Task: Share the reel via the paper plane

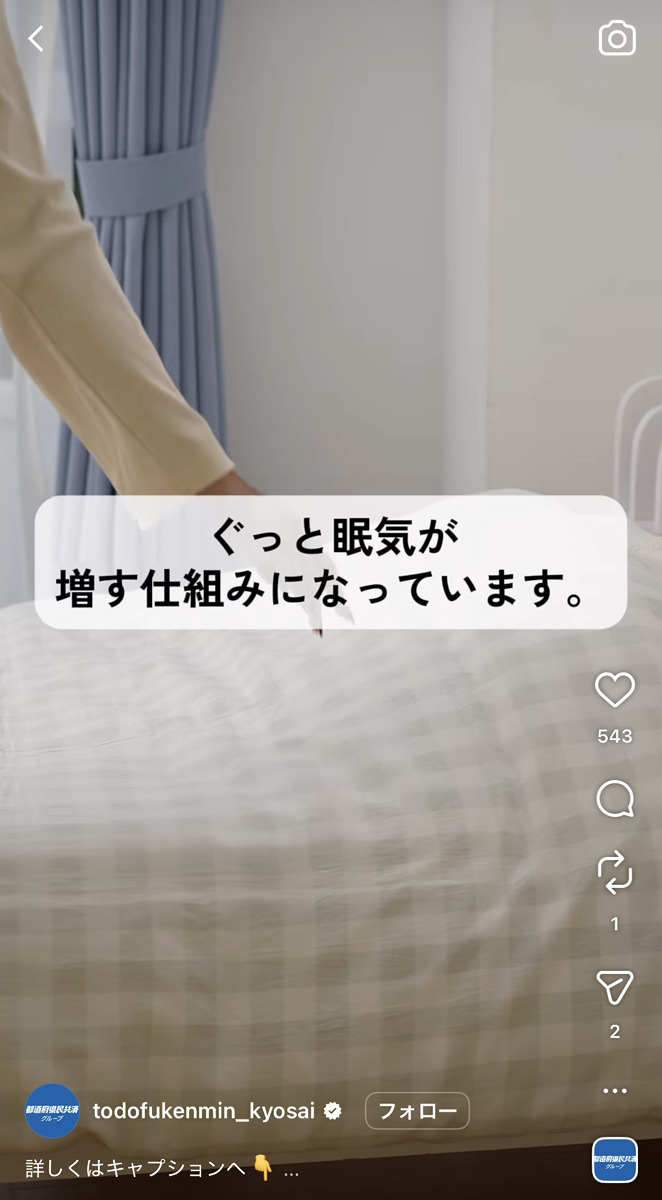Action: coord(615,988)
